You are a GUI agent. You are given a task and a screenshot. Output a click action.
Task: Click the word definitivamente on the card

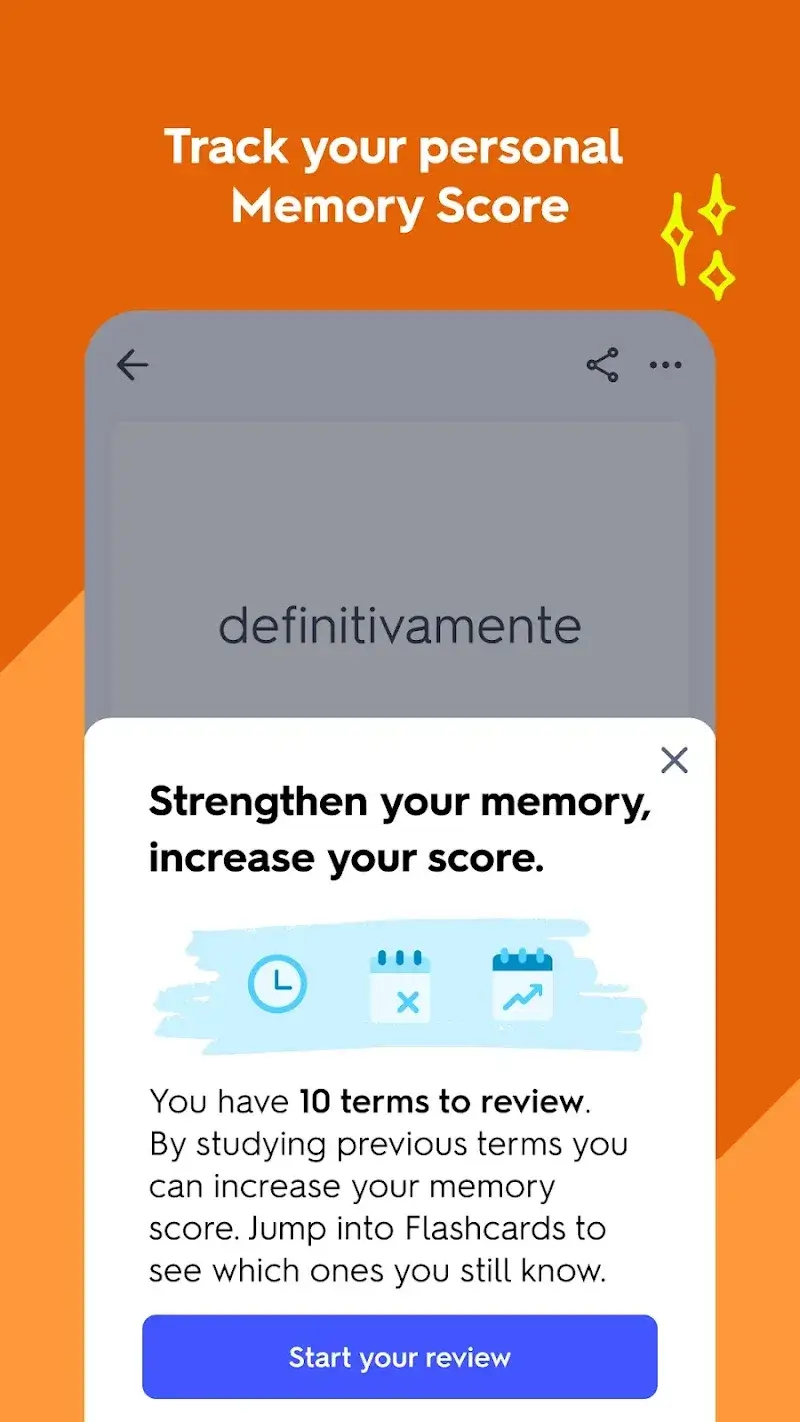point(401,626)
